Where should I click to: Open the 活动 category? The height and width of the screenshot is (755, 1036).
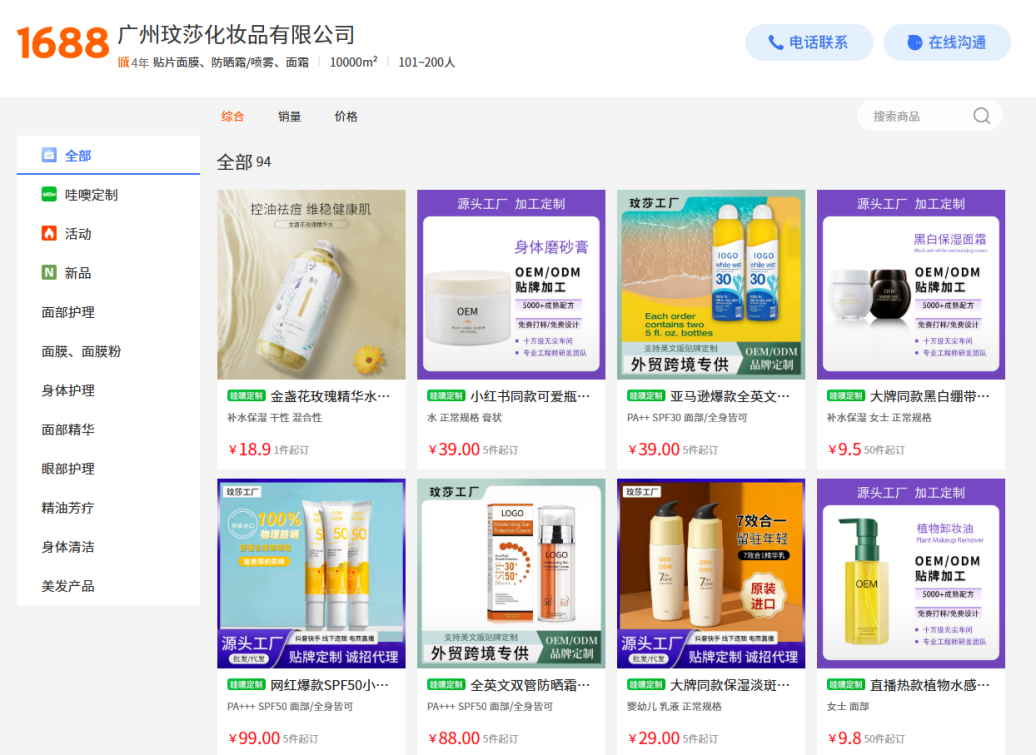[x=108, y=234]
